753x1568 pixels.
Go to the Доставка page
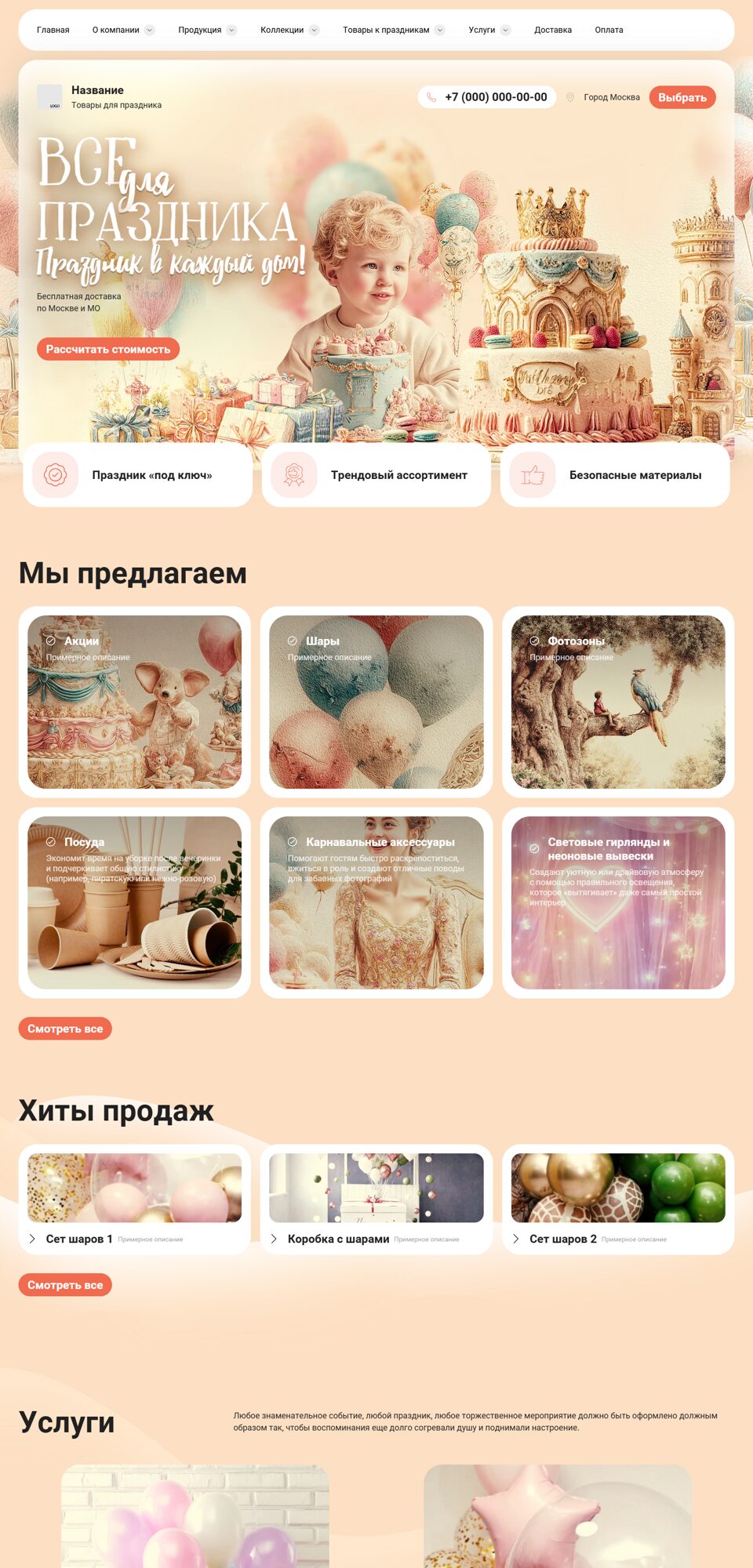point(553,30)
